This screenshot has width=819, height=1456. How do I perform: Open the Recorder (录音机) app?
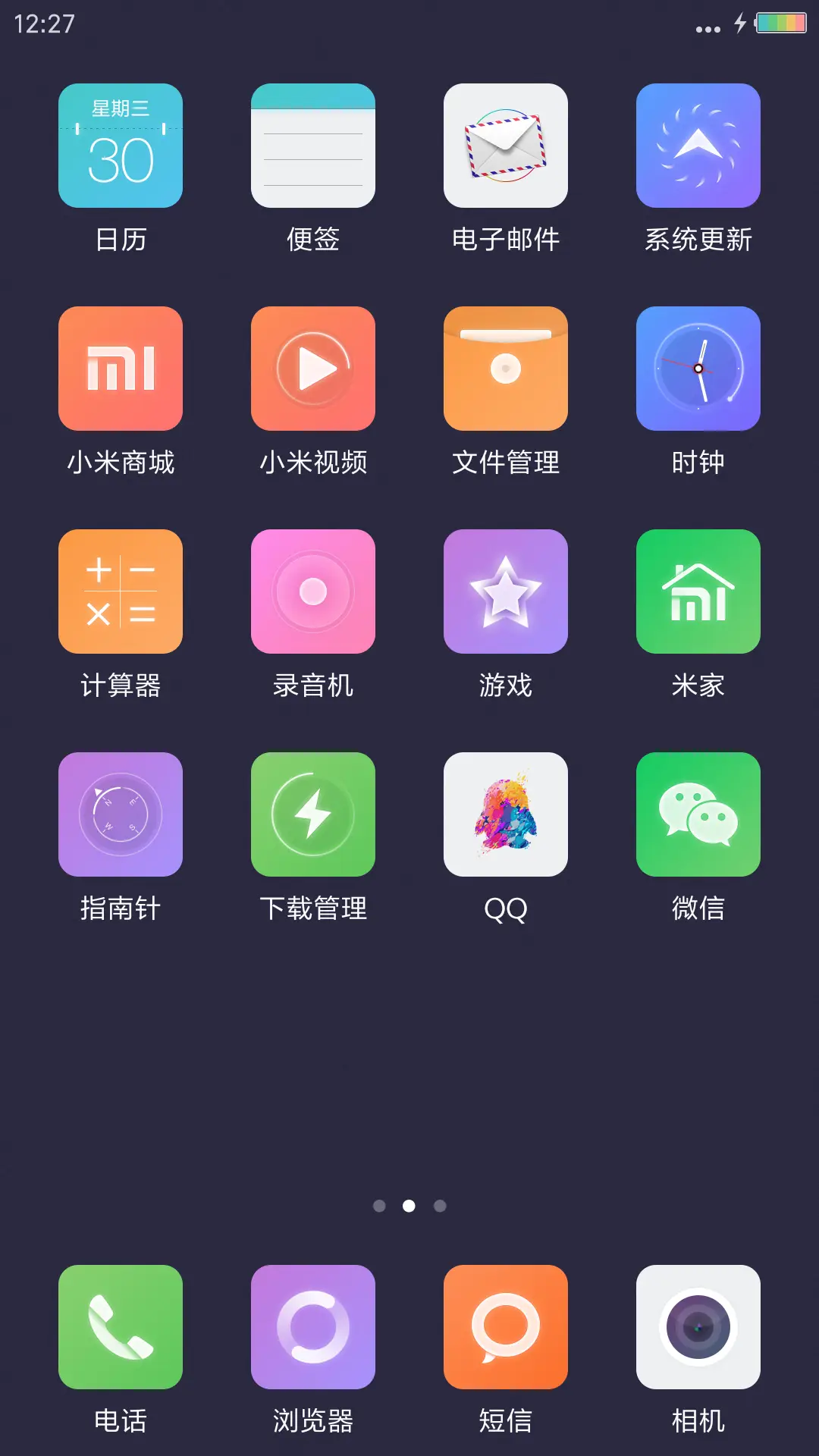tap(313, 591)
